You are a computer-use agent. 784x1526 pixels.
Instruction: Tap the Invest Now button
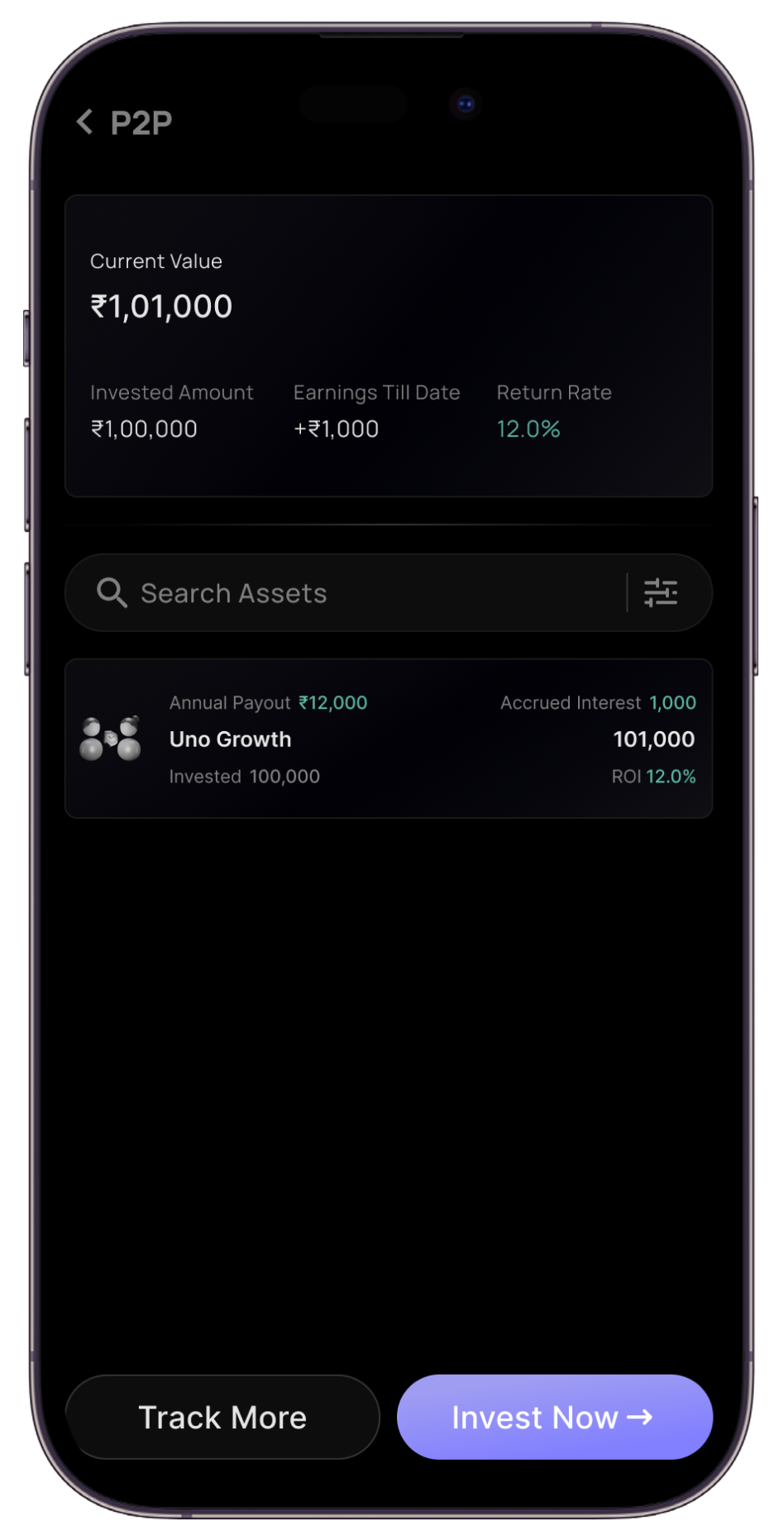coord(555,1417)
